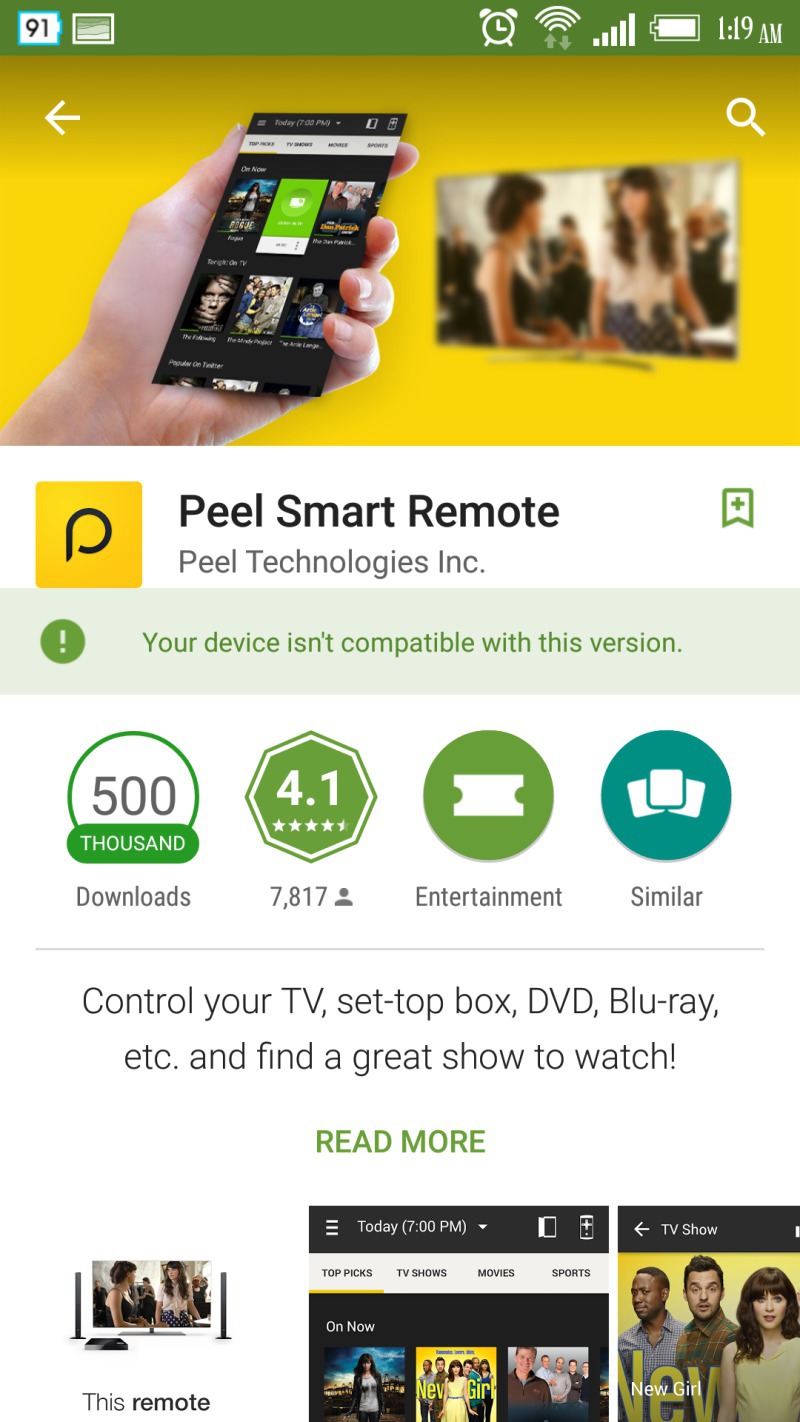The height and width of the screenshot is (1422, 800).
Task: Open the TV Show screenshot thumbnail
Action: click(709, 1314)
